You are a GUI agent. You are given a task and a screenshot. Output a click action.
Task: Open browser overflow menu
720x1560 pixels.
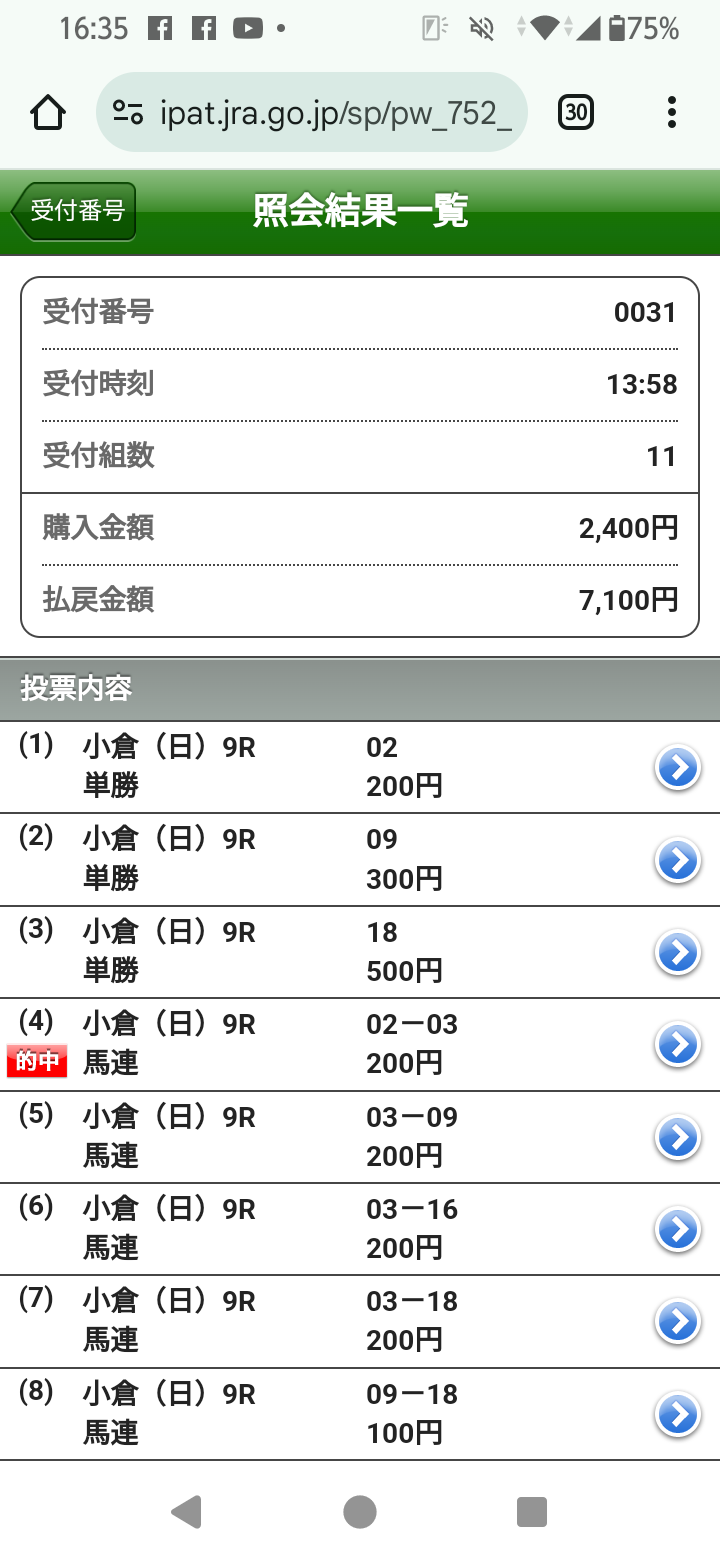pos(672,112)
